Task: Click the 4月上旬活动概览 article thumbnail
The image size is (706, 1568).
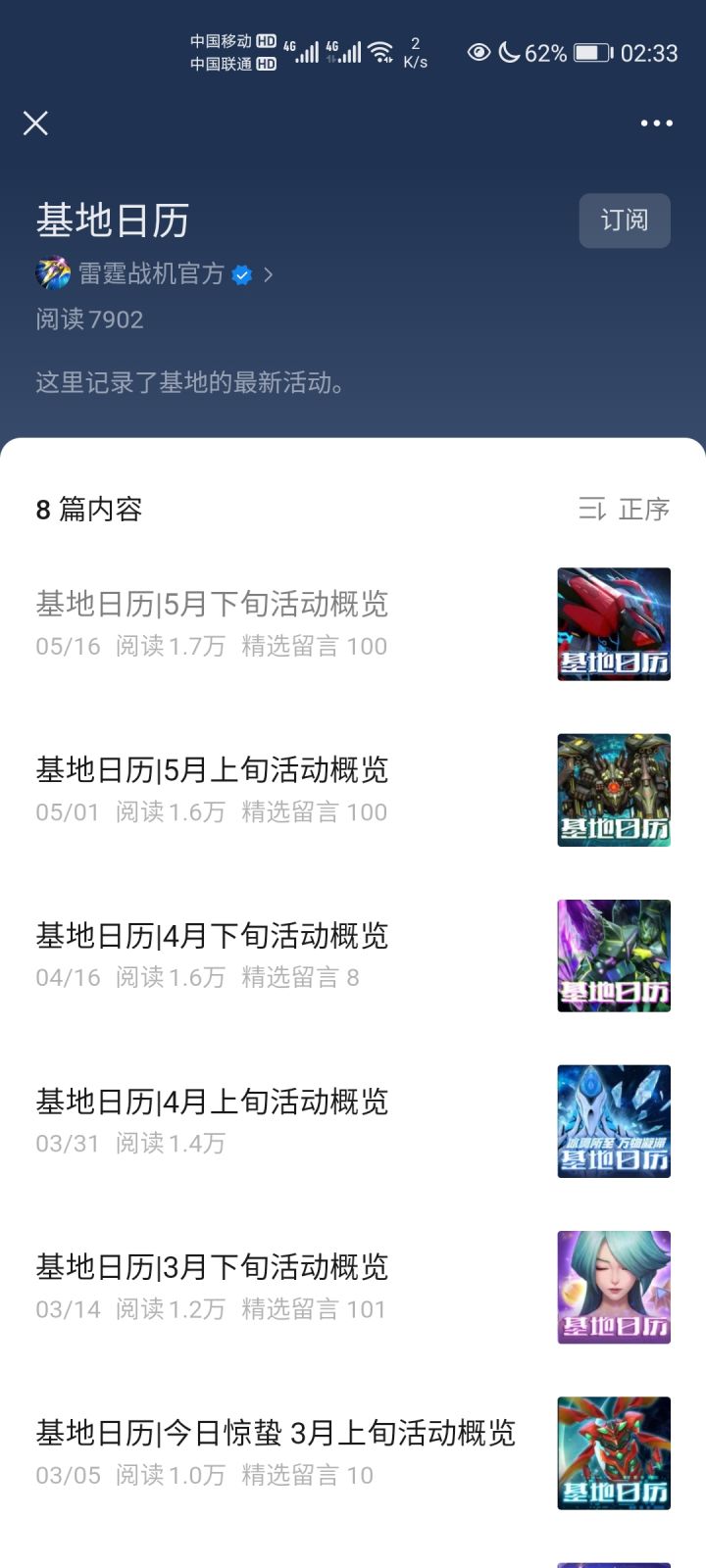Action: coord(613,1121)
